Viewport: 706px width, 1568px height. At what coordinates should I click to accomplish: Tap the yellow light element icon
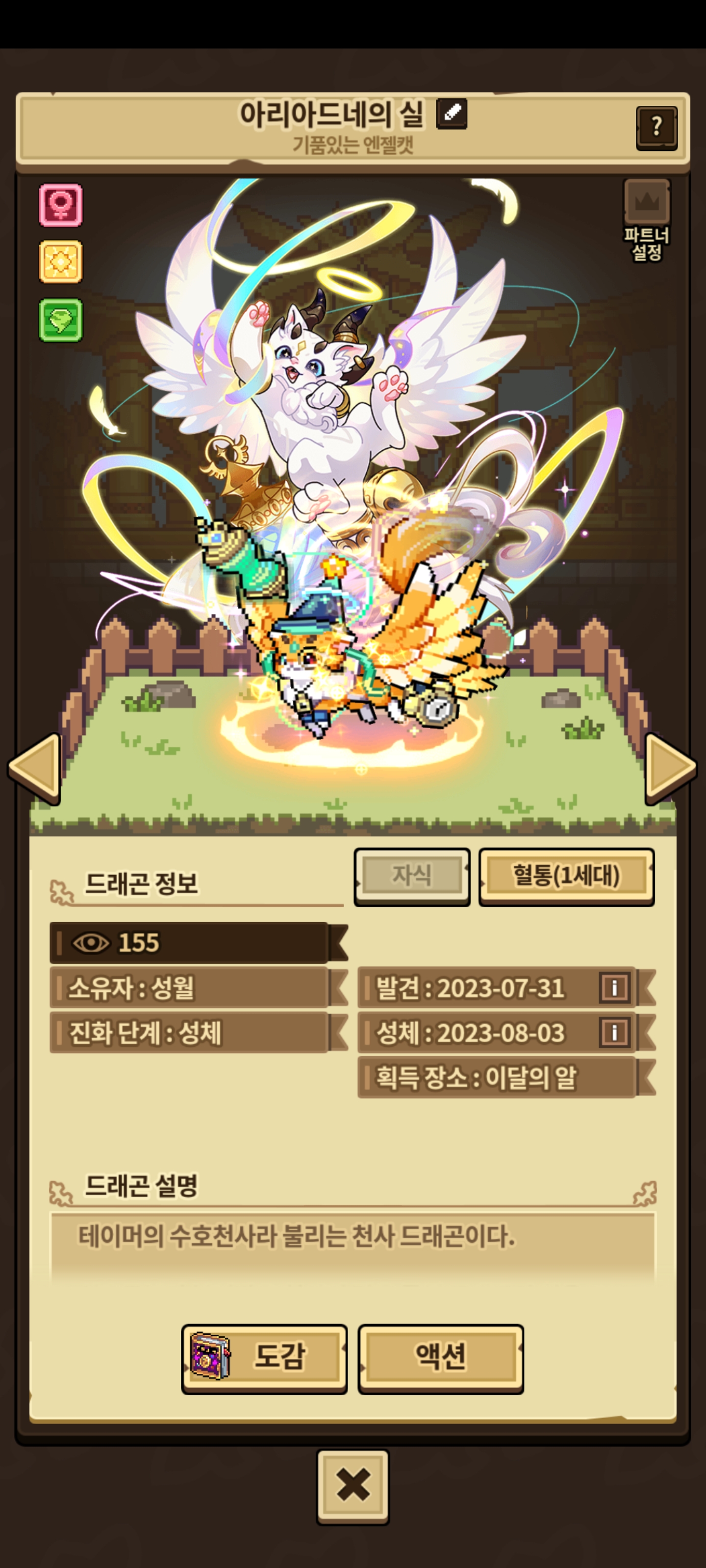61,262
